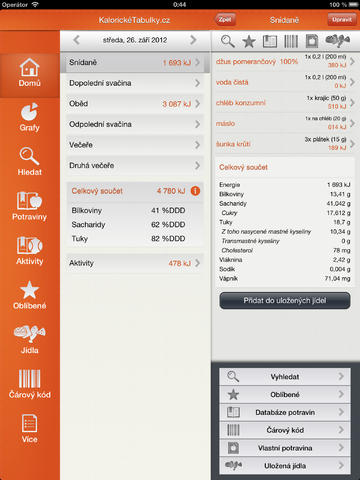Switch to Hledat in the sidebar

pos(30,161)
